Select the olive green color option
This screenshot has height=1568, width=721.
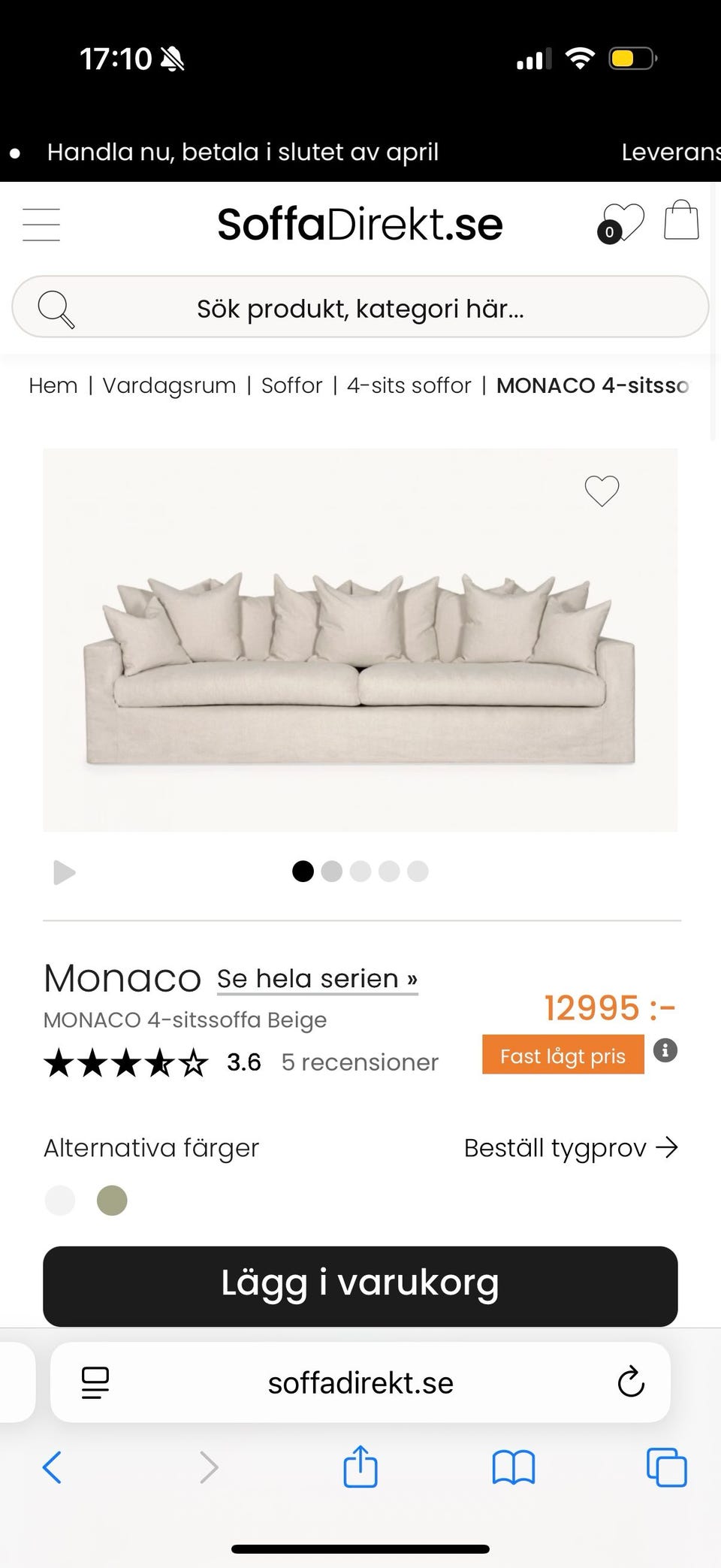click(112, 1200)
